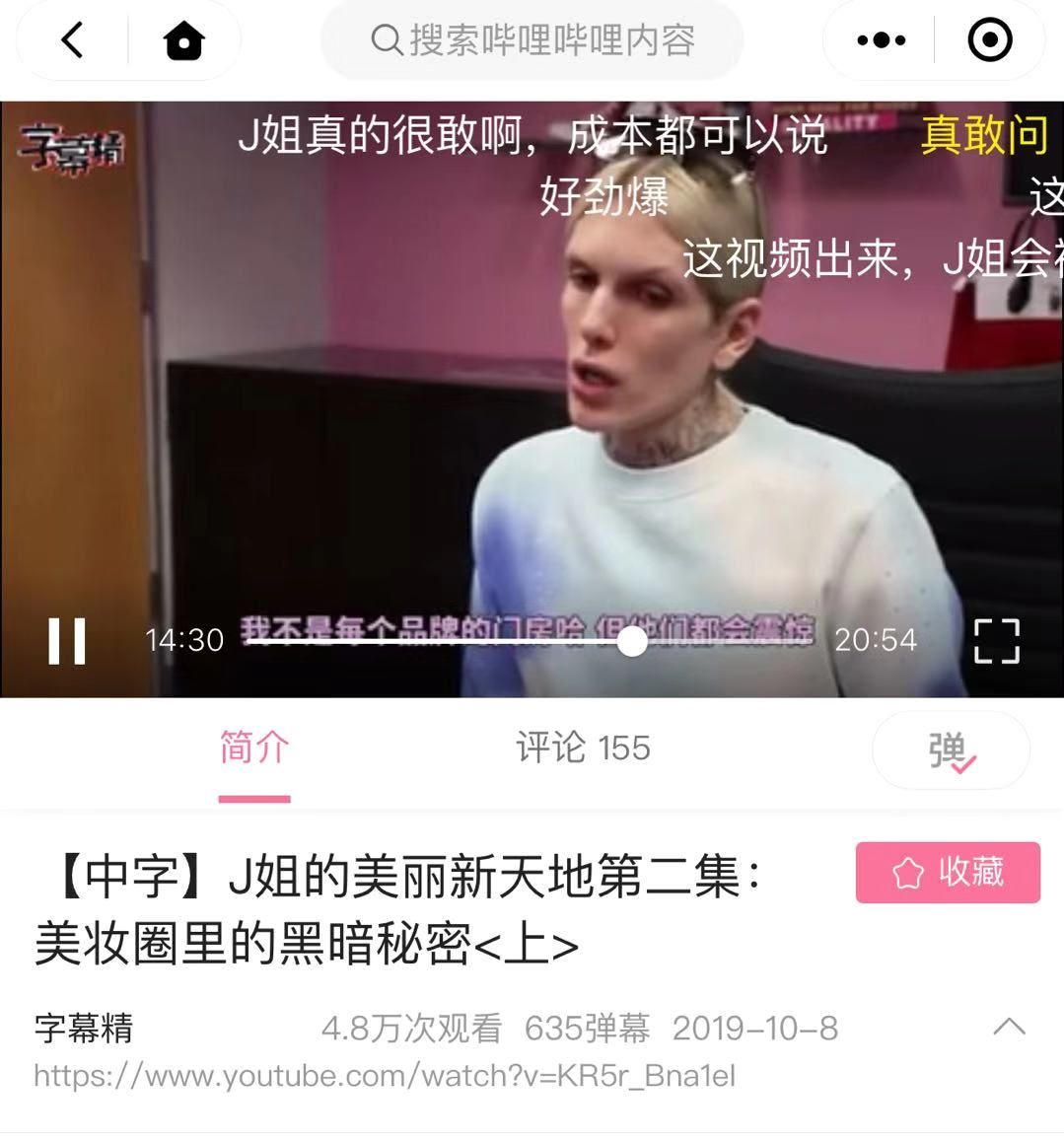Expand the 评论 155 comments section
This screenshot has width=1064, height=1141.
click(582, 749)
